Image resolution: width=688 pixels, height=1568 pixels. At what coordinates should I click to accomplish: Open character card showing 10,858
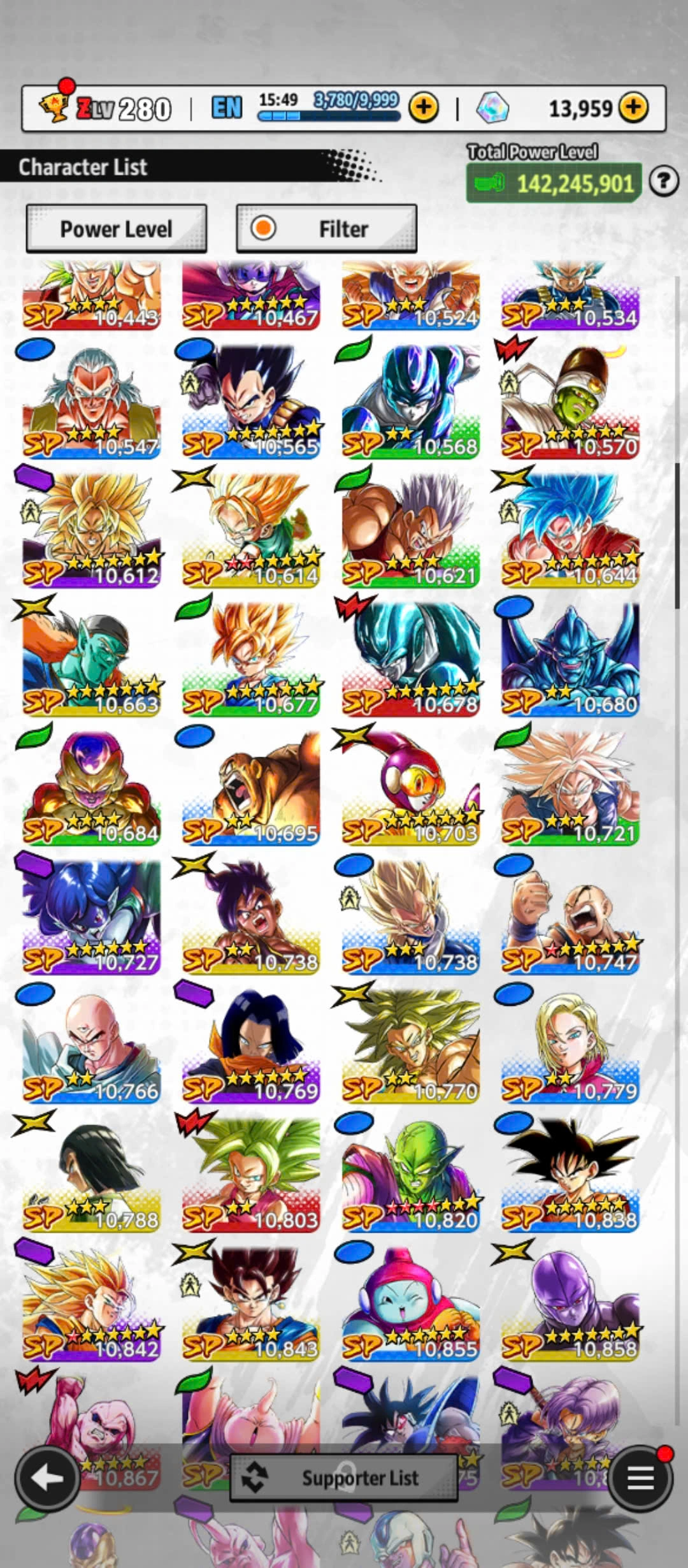point(570,1302)
